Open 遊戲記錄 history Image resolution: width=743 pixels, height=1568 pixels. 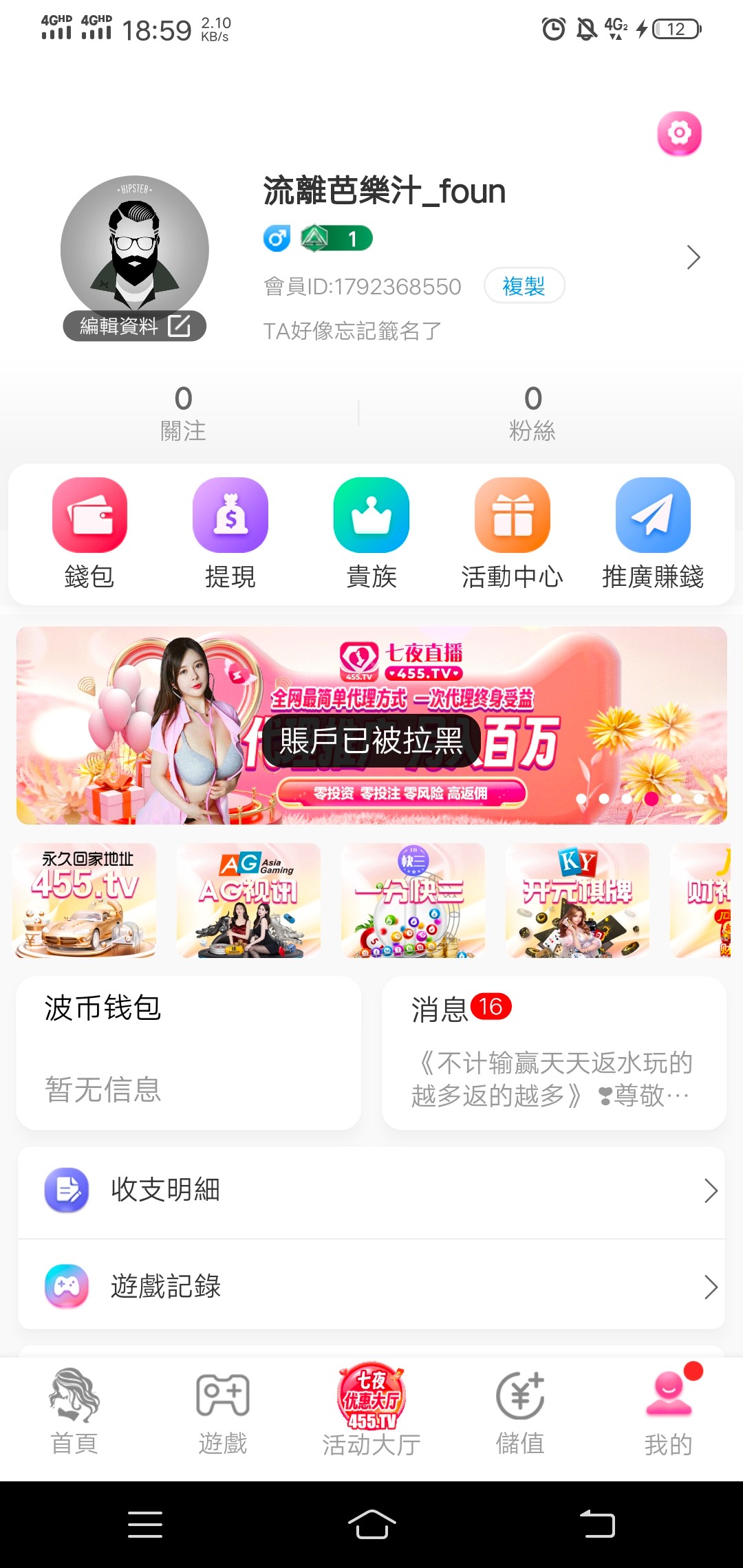coord(371,1286)
